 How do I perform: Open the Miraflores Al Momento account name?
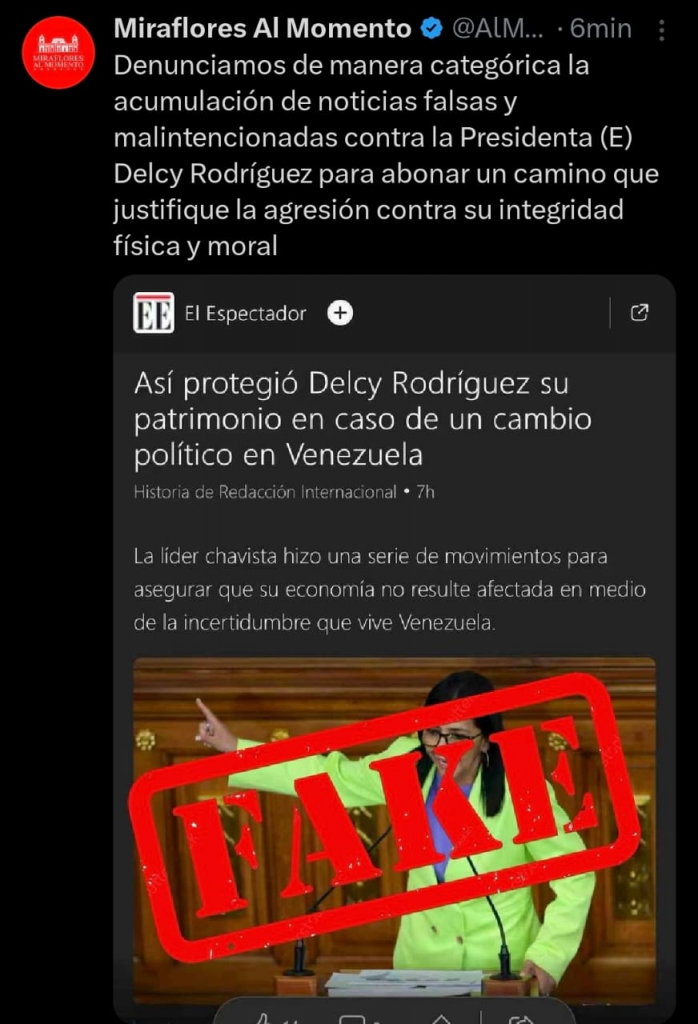coord(262,29)
